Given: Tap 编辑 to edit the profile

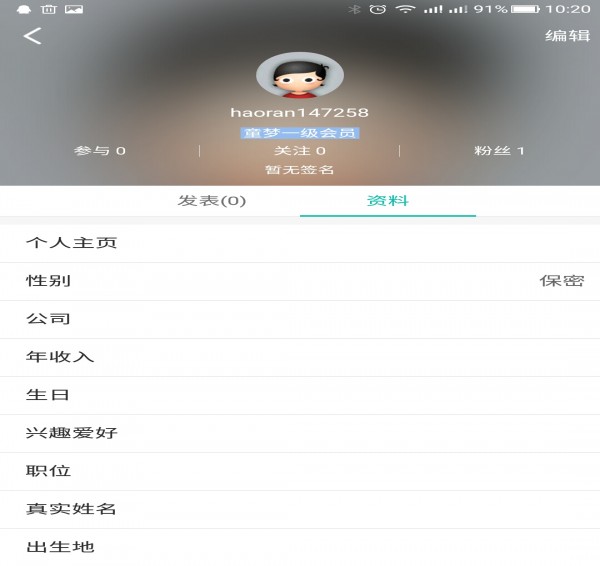Looking at the screenshot, I should click(567, 36).
